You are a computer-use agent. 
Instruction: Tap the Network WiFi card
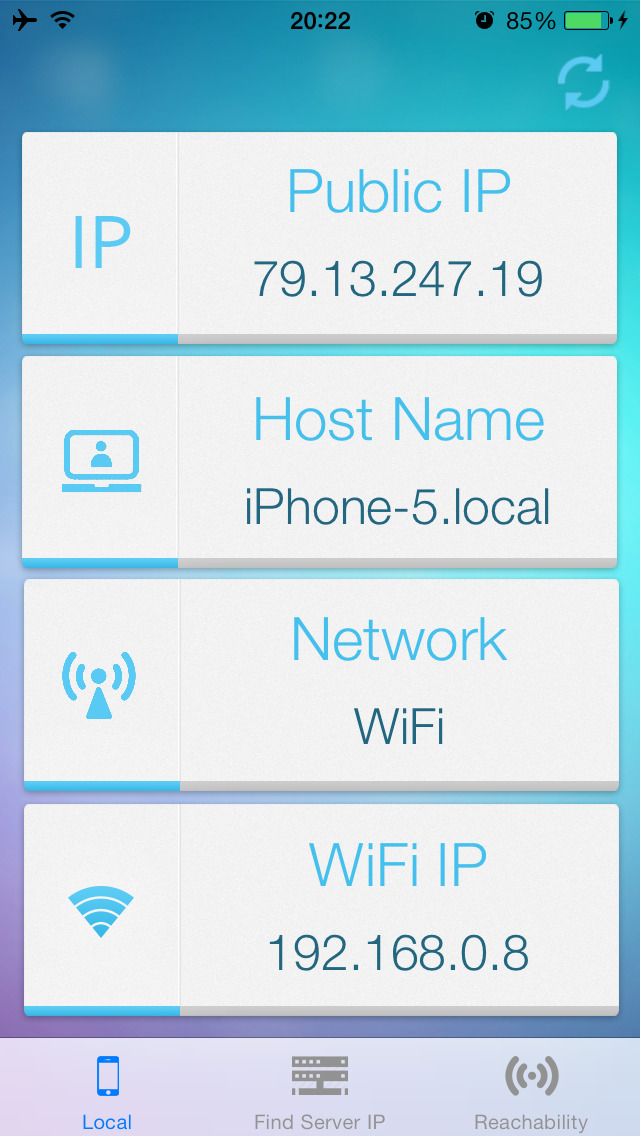(321, 685)
